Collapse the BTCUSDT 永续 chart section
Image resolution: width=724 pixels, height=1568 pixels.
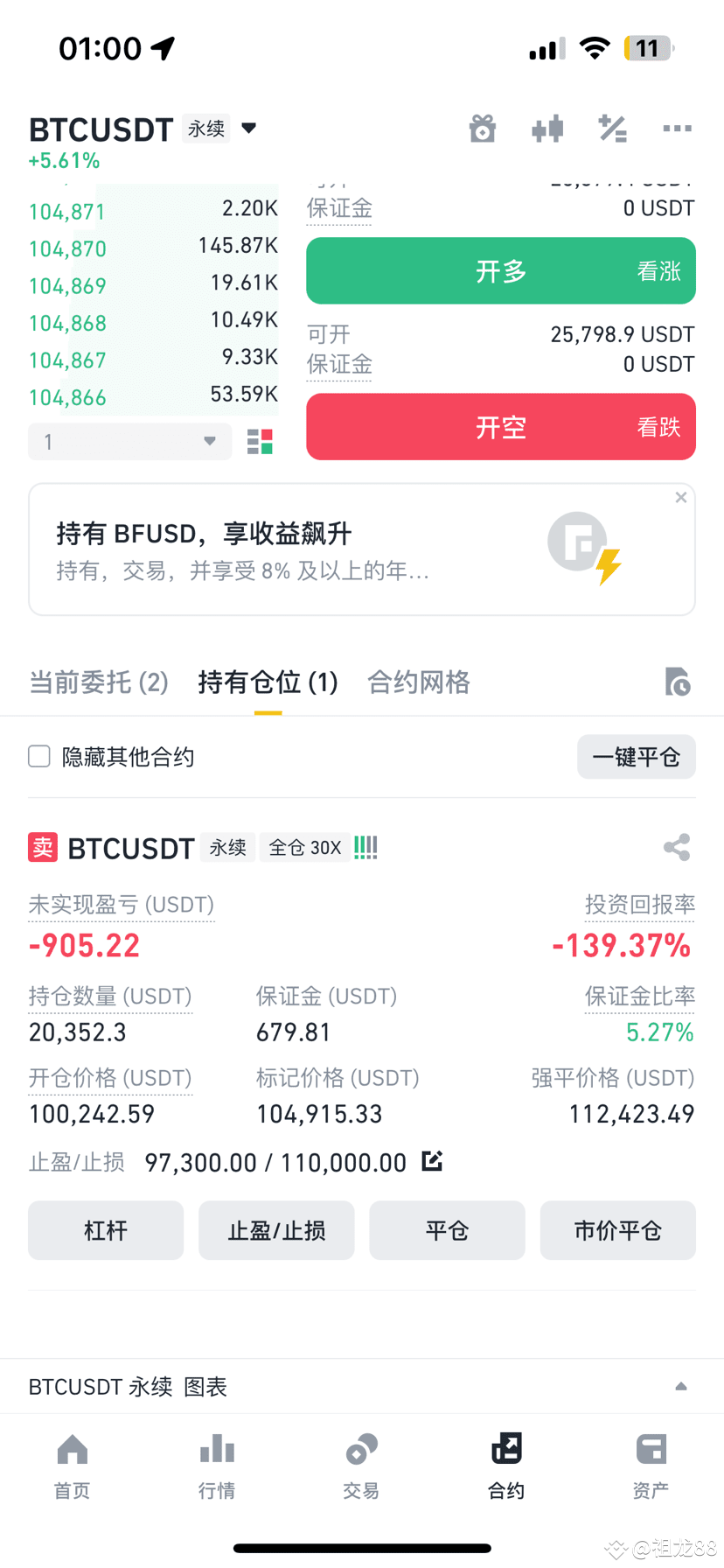tap(681, 1386)
